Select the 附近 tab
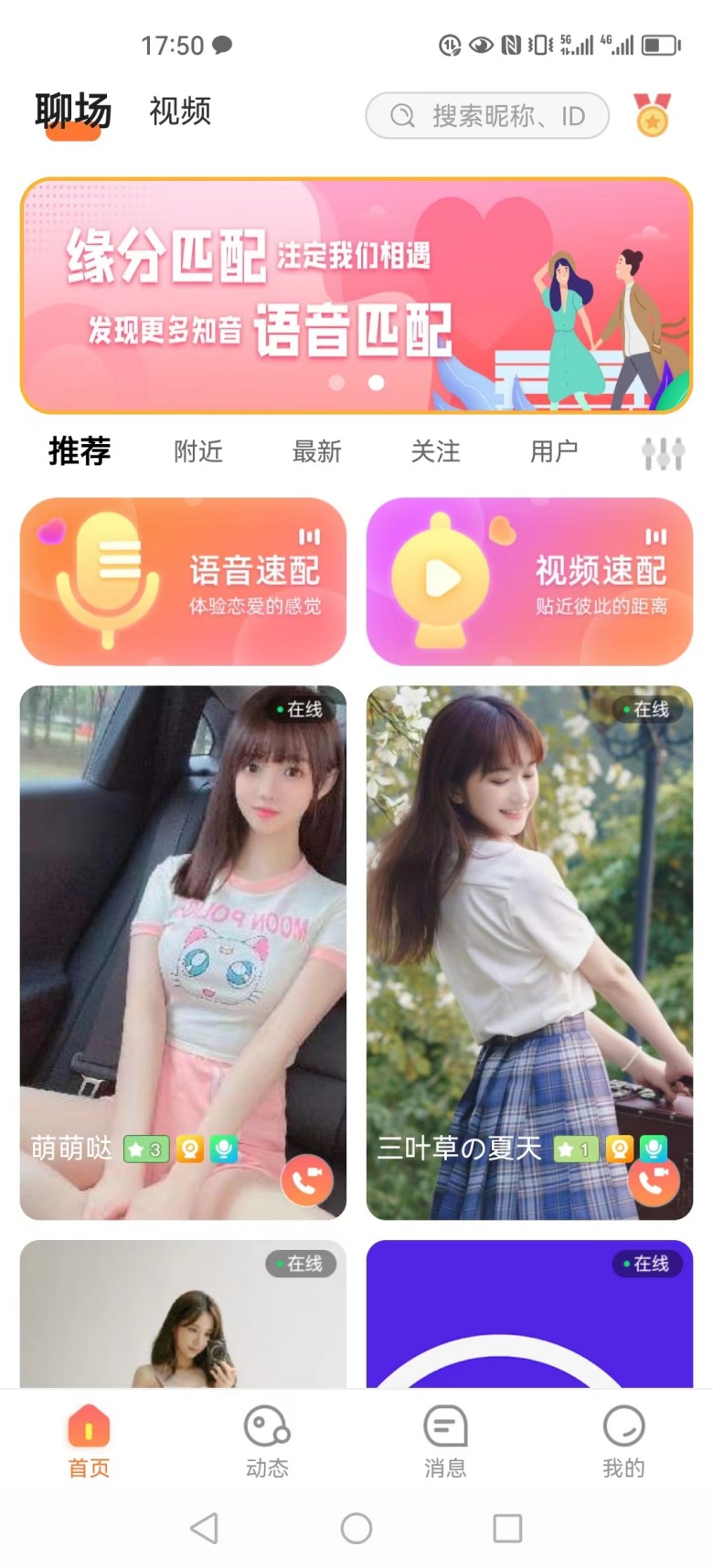 [x=198, y=451]
